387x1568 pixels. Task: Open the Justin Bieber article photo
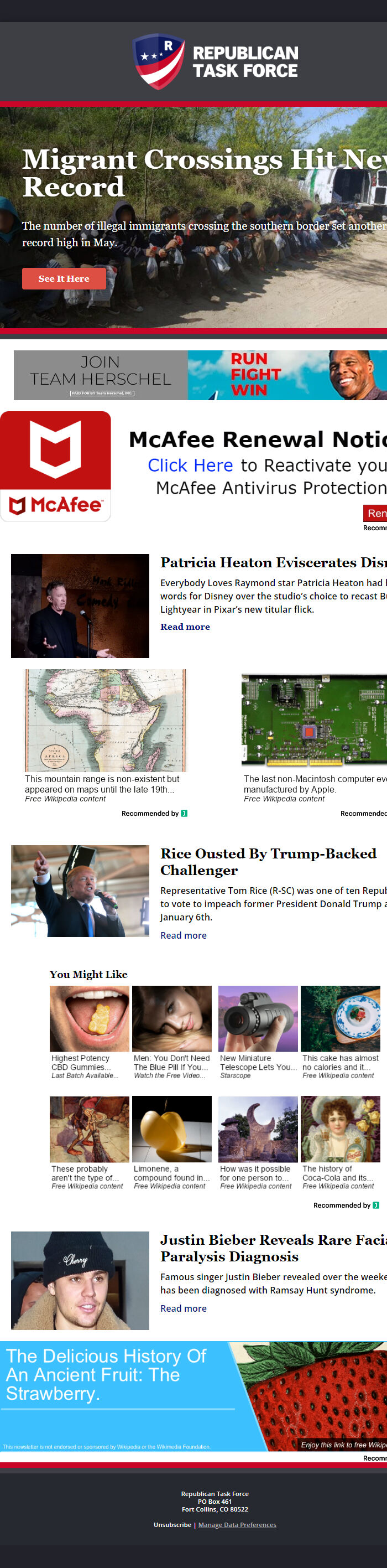(80, 1280)
